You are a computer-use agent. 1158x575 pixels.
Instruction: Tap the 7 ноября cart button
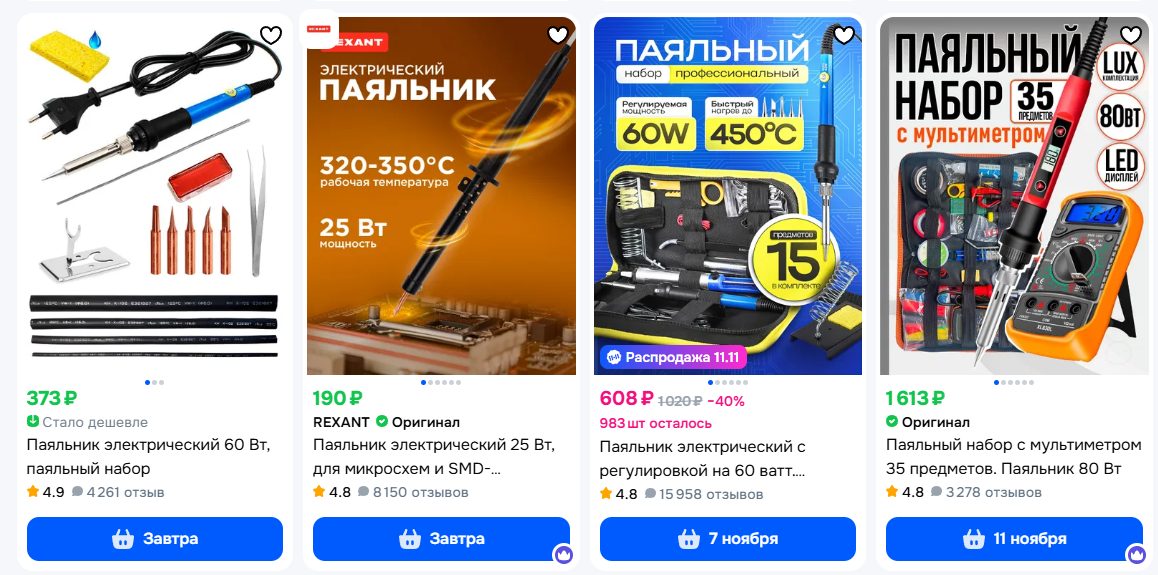pos(728,539)
